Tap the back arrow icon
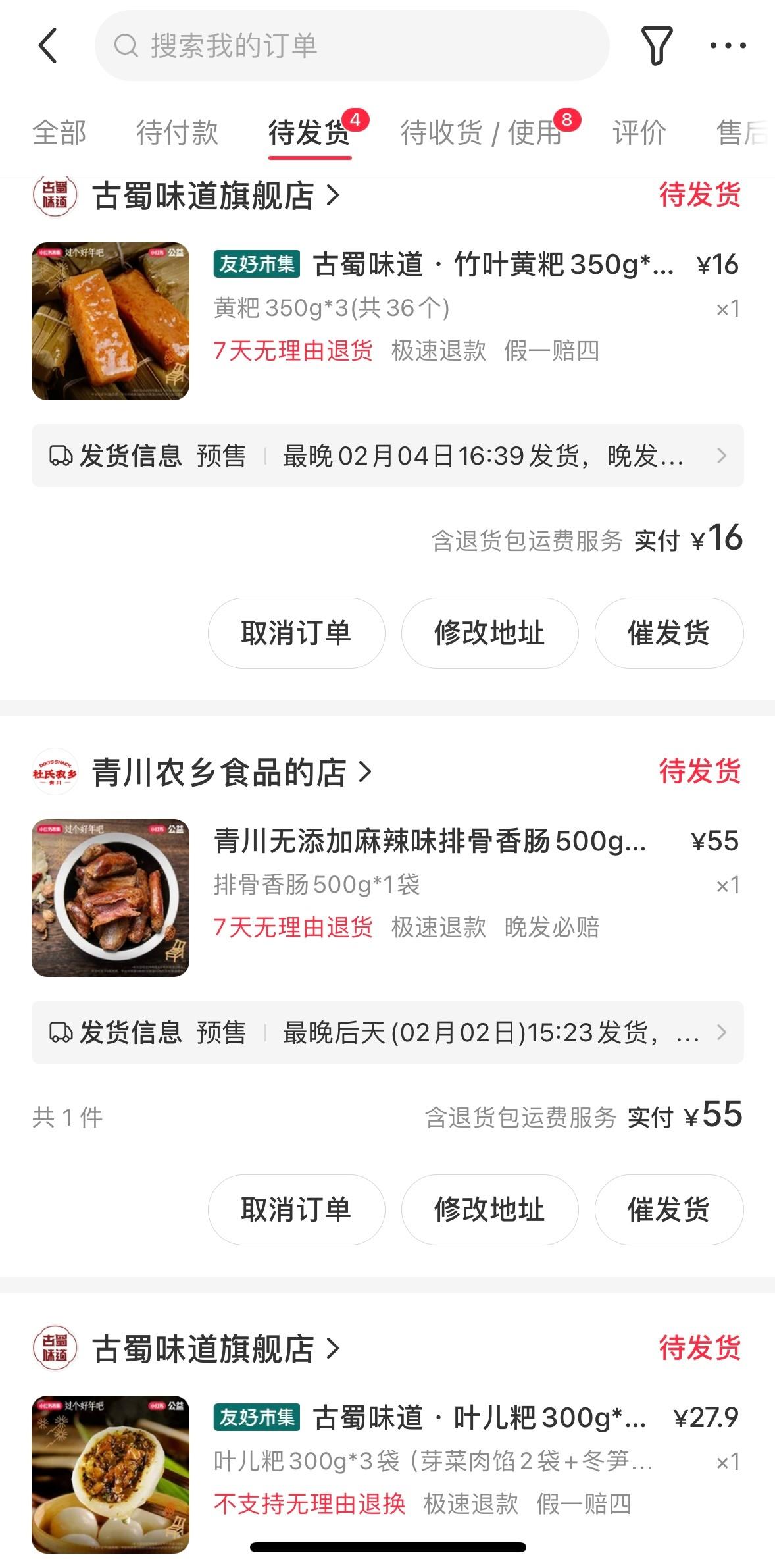Screen dimensions: 775x1568 click(47, 46)
